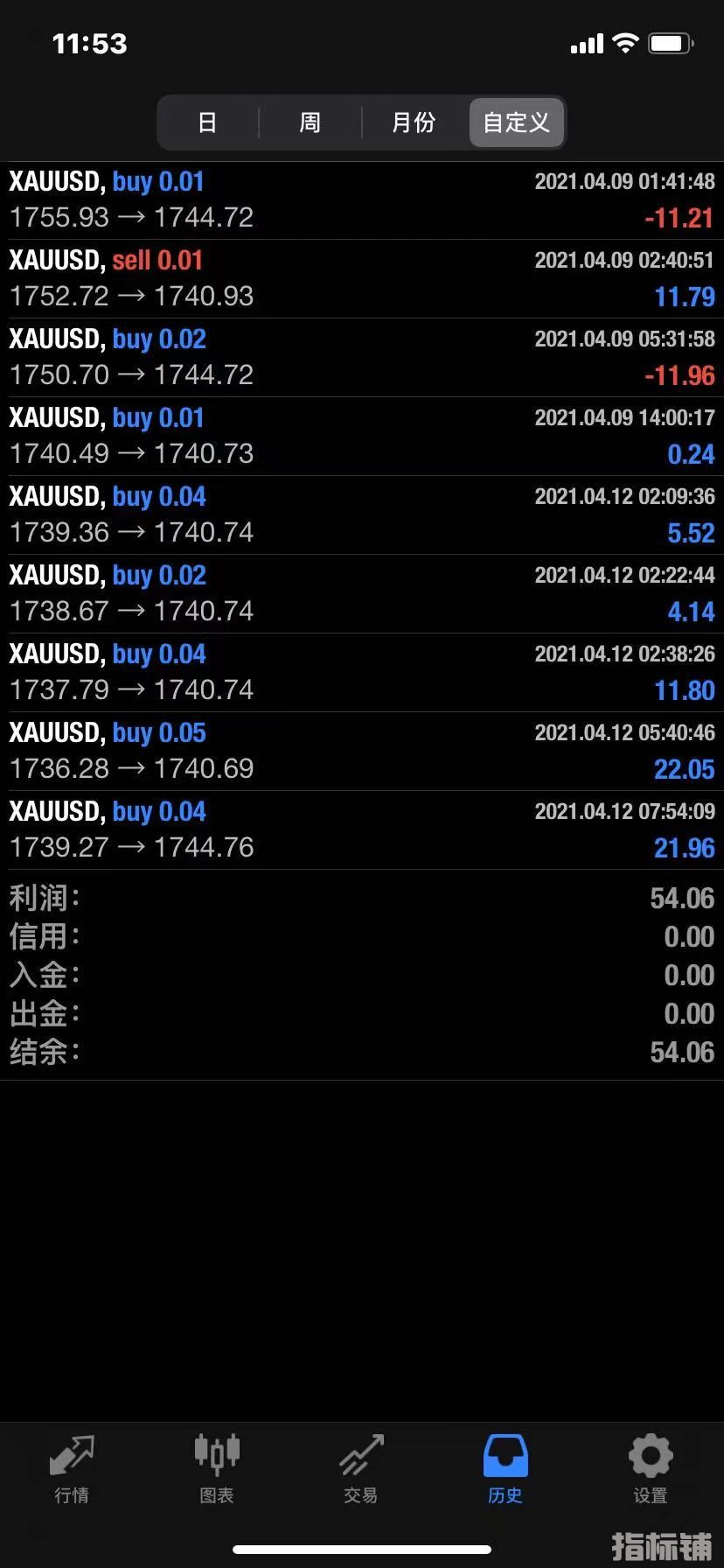Expand the XAUUSD sell 0.01 trade
The height and width of the screenshot is (1568, 724).
pos(362,278)
